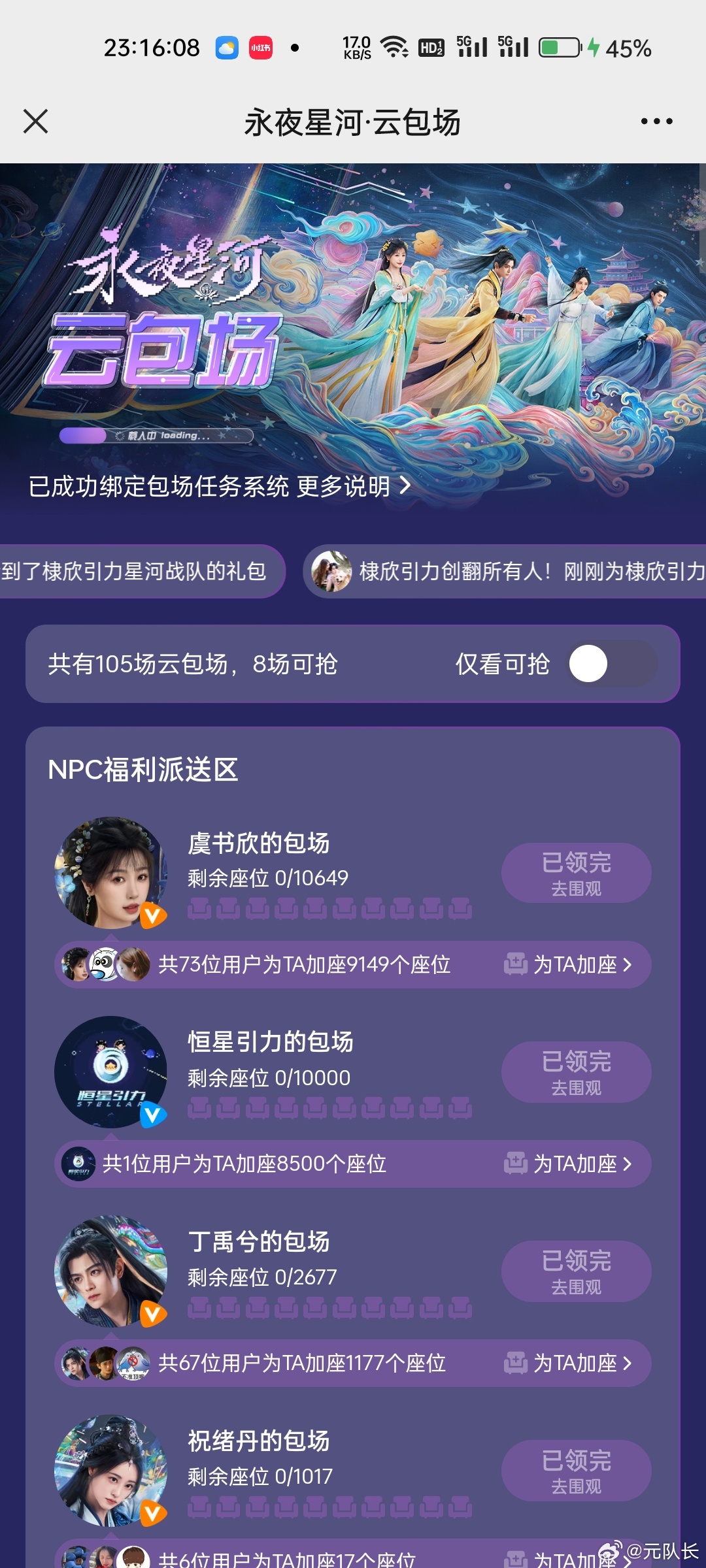The height and width of the screenshot is (1568, 706).
Task: Open 为TA加座 under 丁禹兮的包场
Action: click(567, 1364)
